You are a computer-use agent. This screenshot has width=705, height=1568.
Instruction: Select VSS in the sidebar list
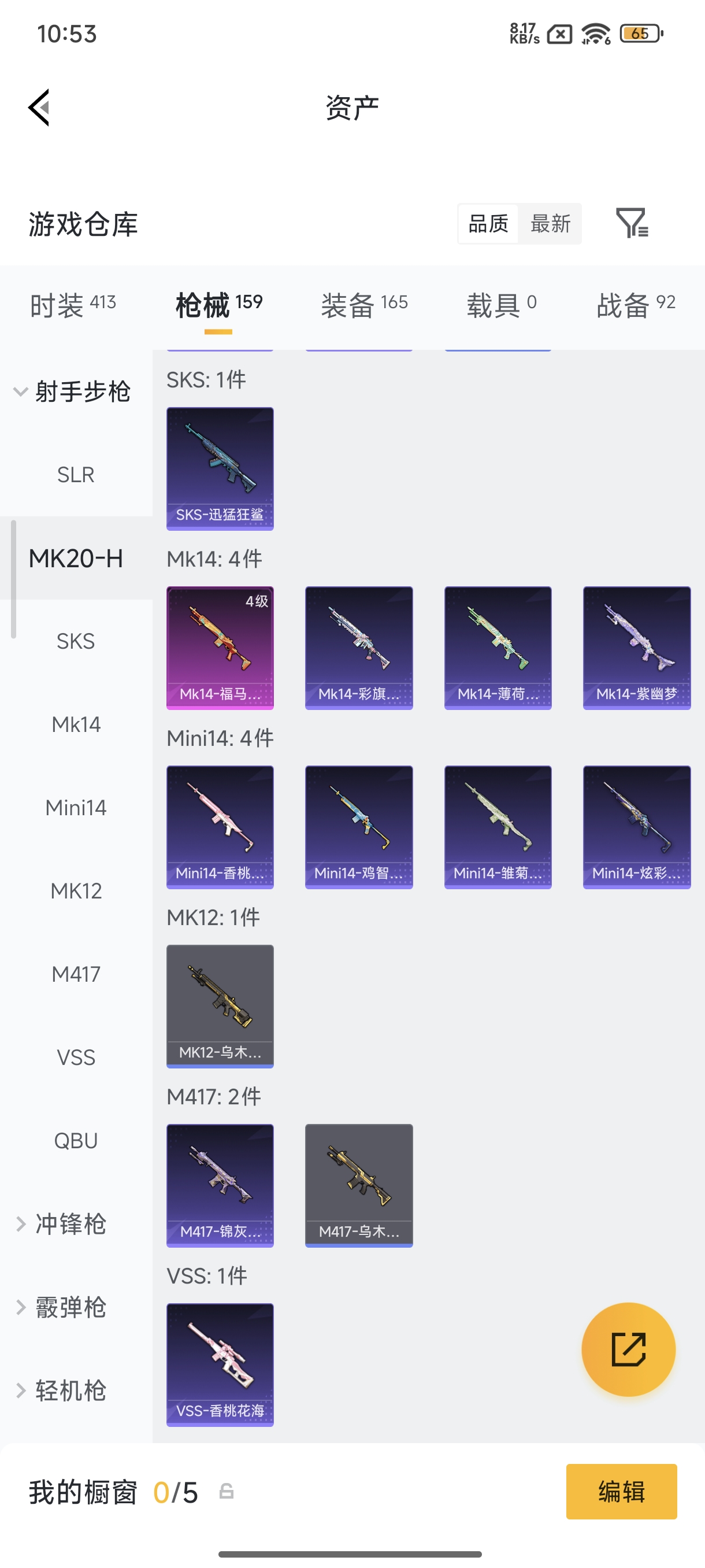pyautogui.click(x=76, y=1057)
